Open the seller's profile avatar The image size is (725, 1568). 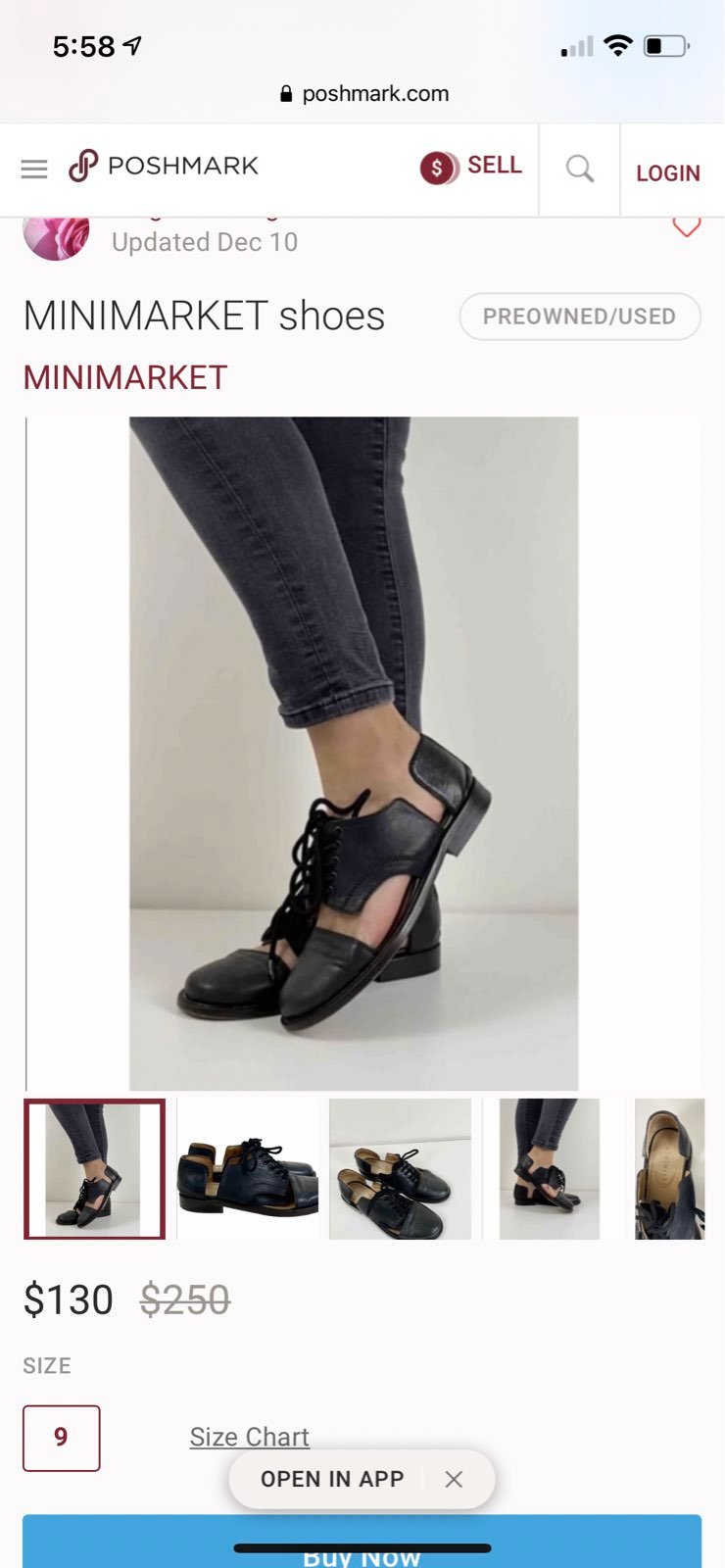coord(56,237)
